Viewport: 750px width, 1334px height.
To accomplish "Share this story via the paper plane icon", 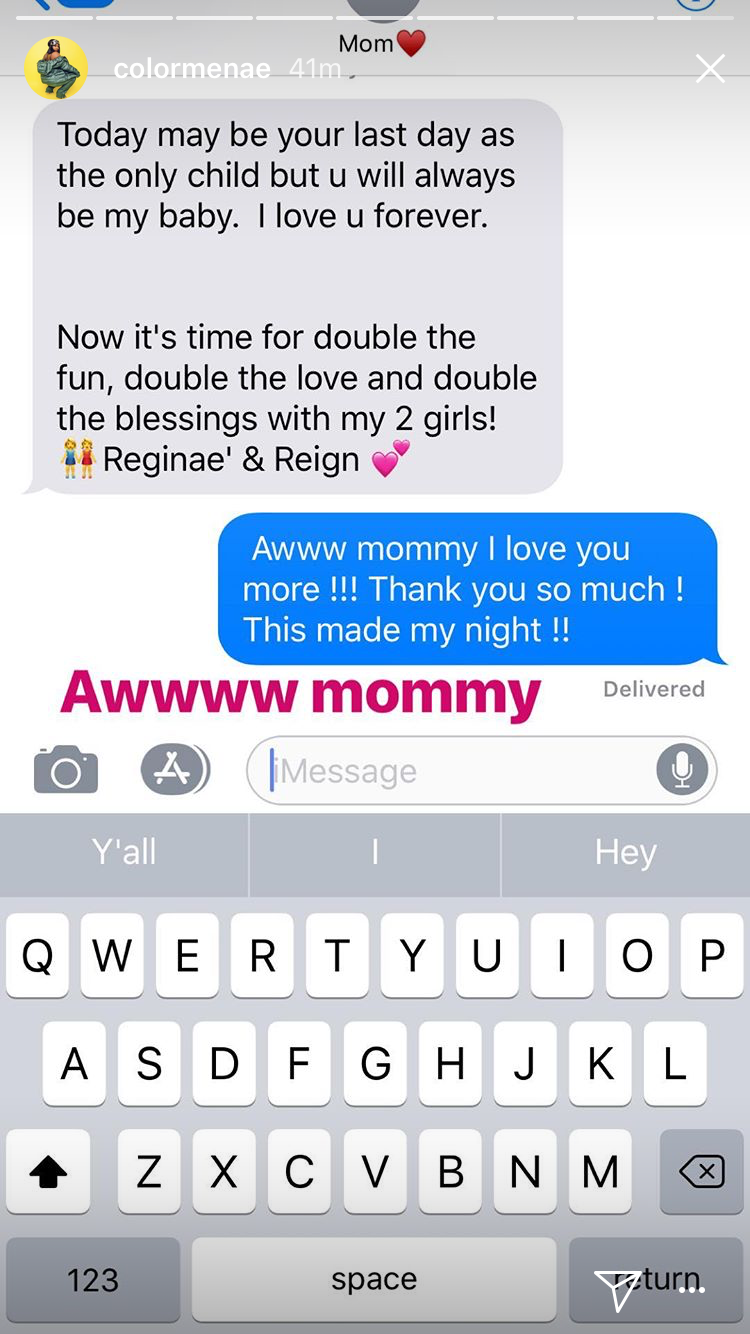I will (x=618, y=1289).
